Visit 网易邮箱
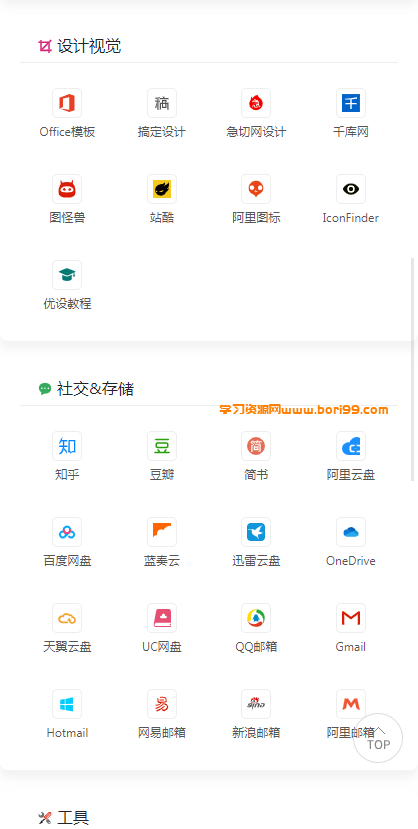 point(162,715)
